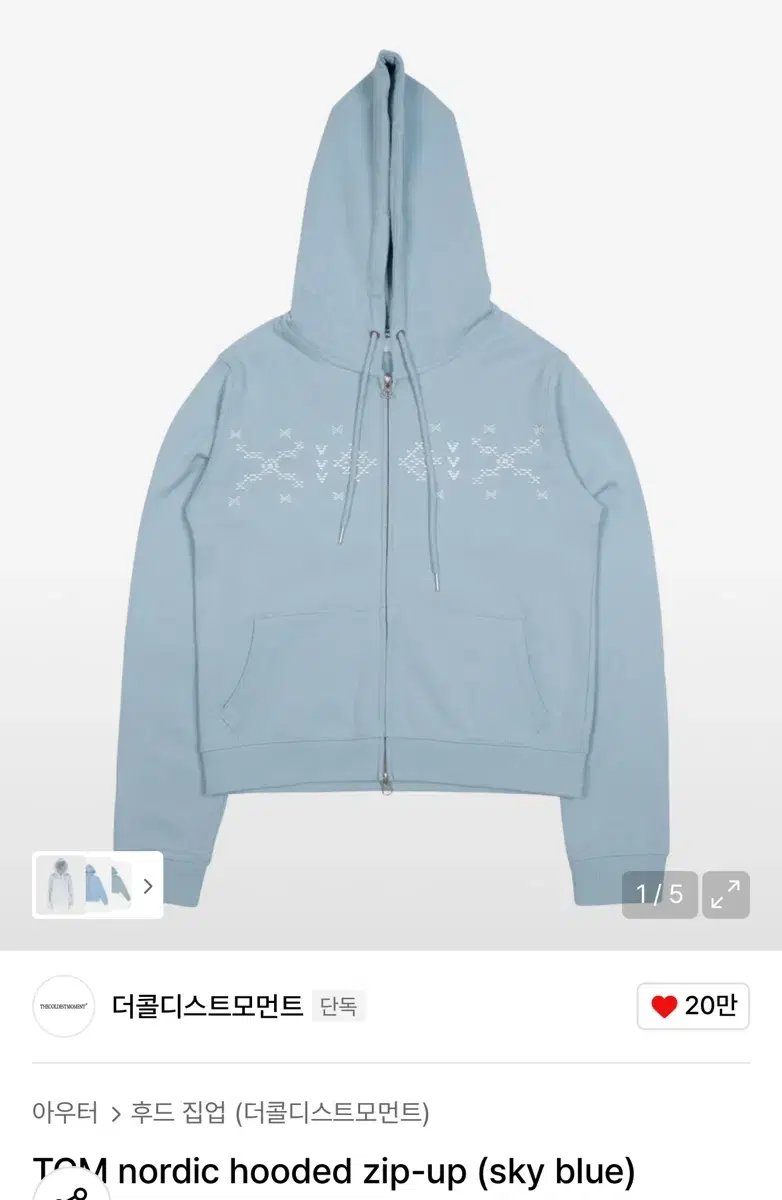
Task: Click the right chevron on the thumbnail carousel
Action: click(148, 885)
